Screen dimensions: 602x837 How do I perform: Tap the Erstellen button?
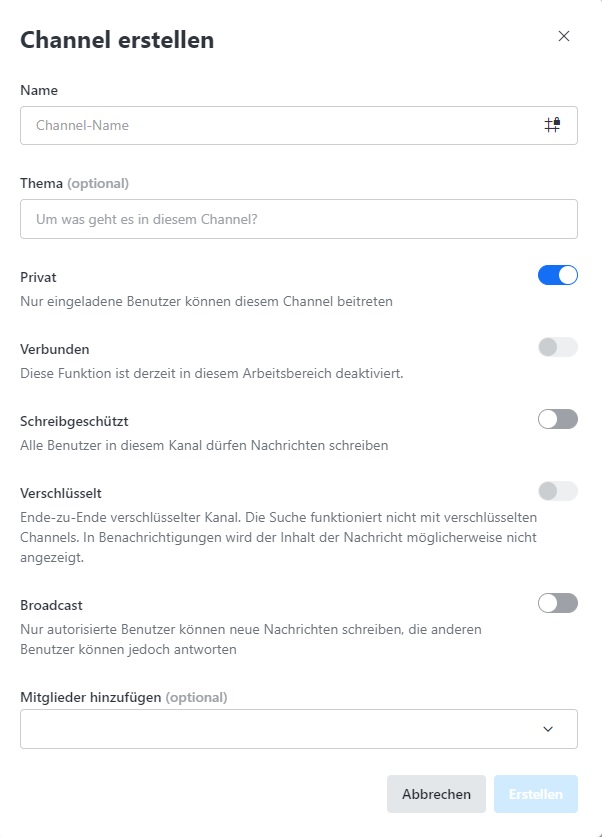click(535, 794)
